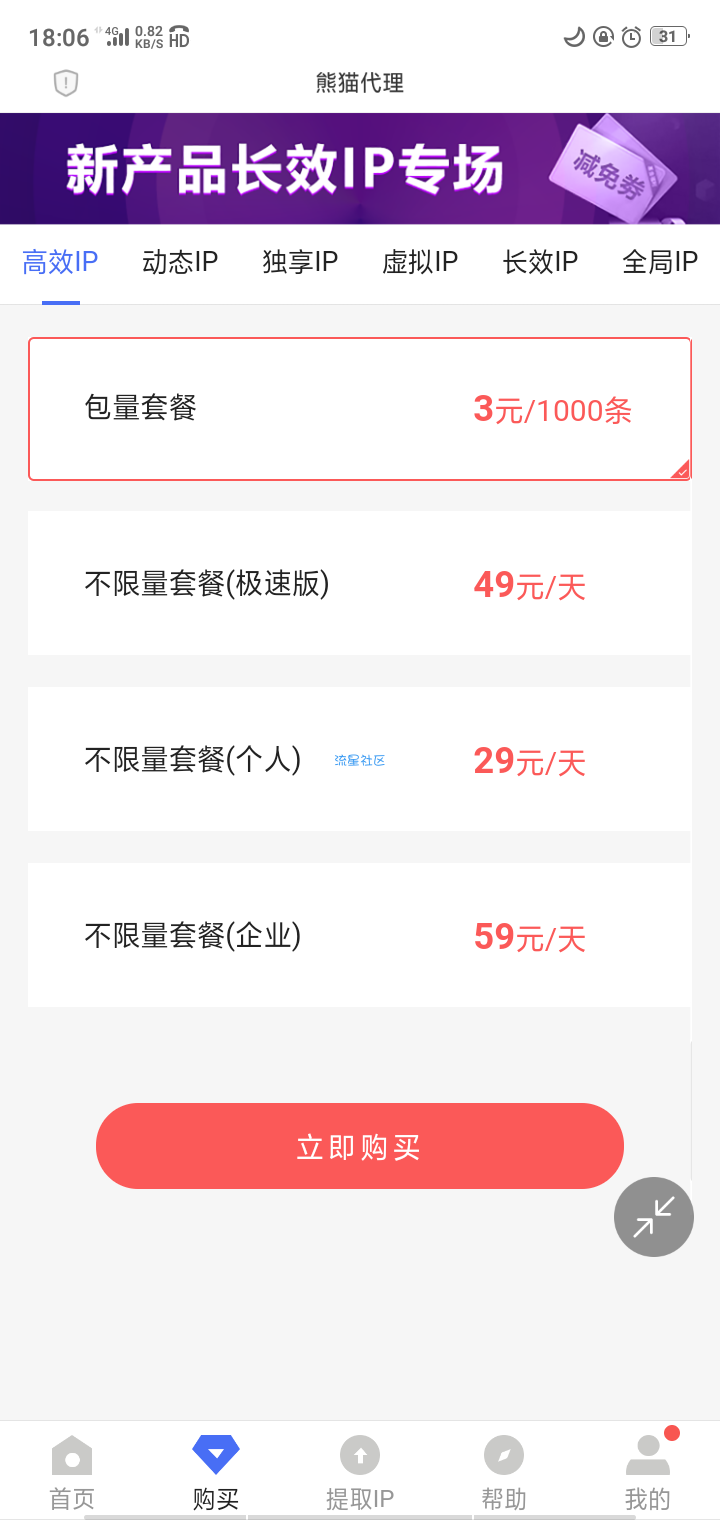Viewport: 720px width, 1520px height.
Task: Open the 帮助 tab
Action: 504,1472
